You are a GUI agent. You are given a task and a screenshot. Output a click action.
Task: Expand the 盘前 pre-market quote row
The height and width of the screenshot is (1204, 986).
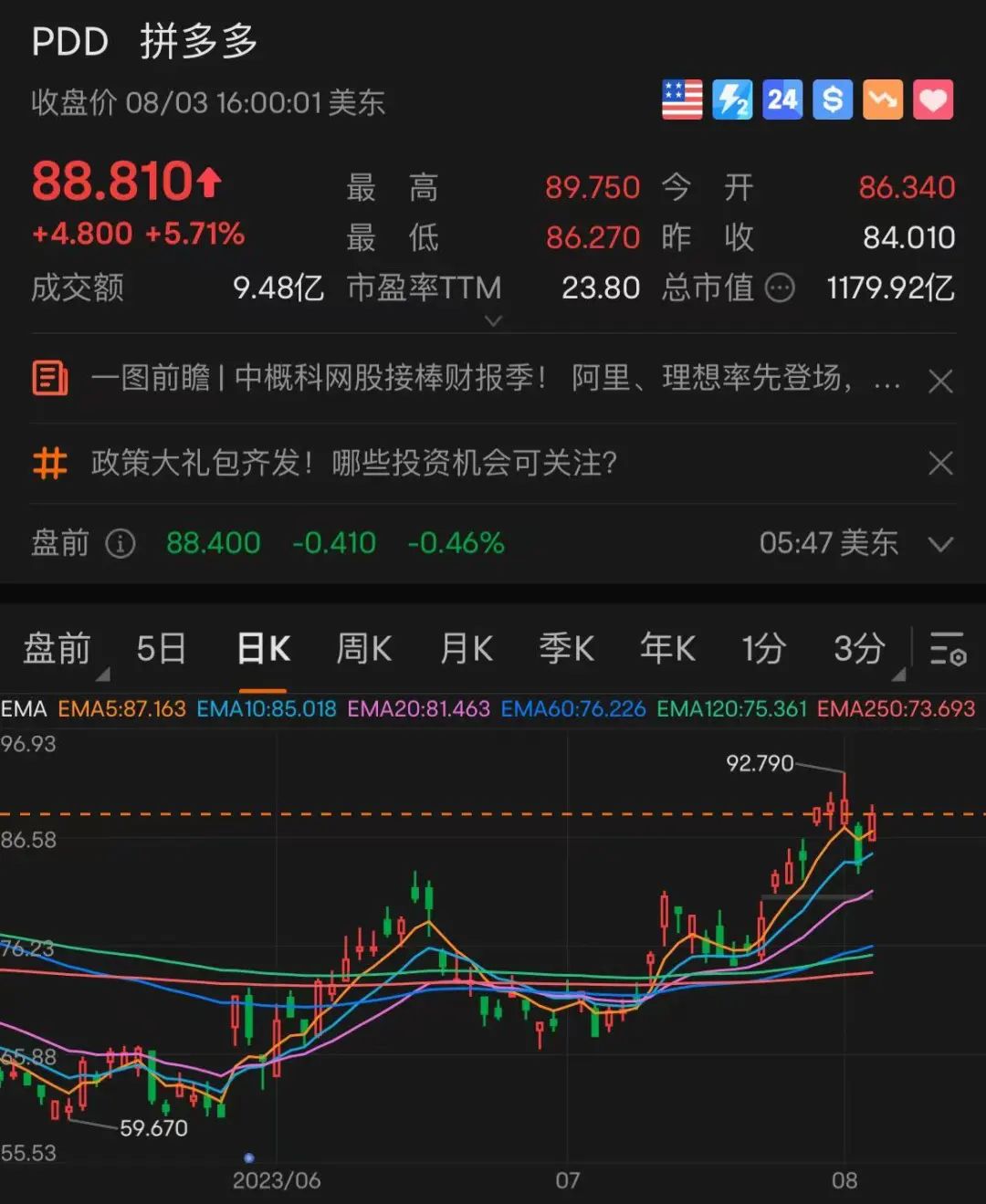(939, 545)
